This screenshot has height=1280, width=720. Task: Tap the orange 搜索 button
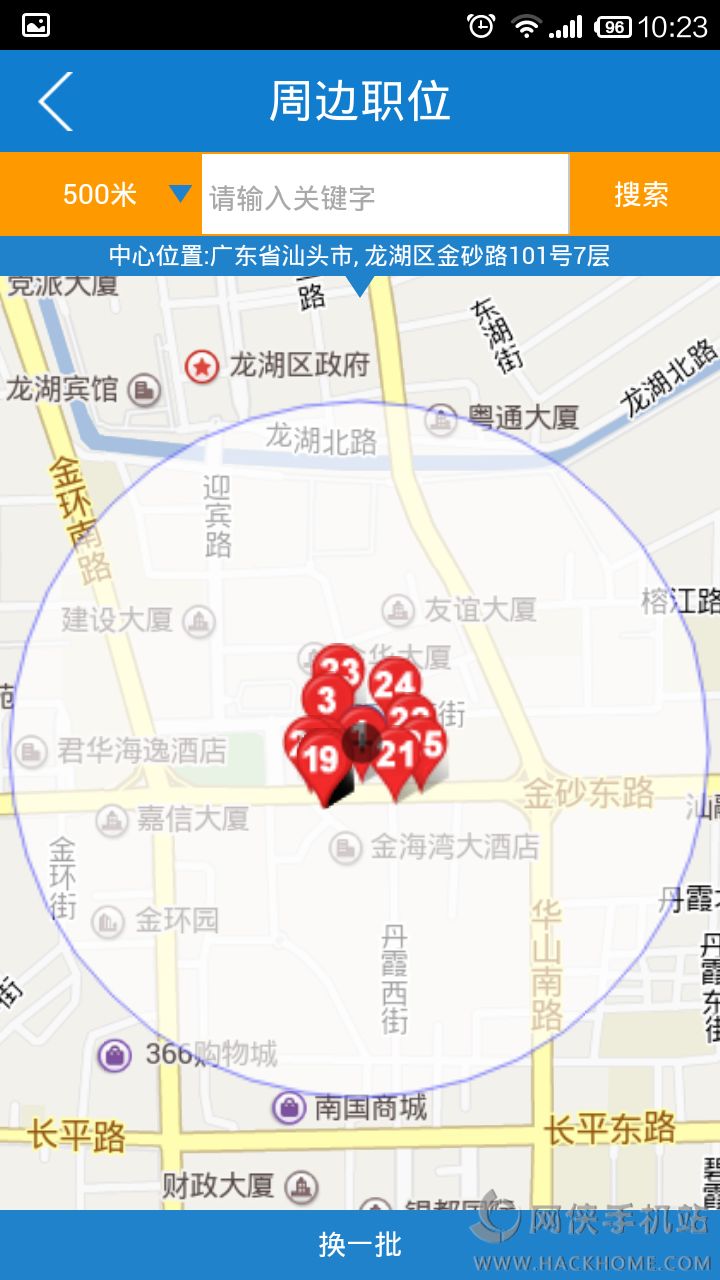coord(642,194)
